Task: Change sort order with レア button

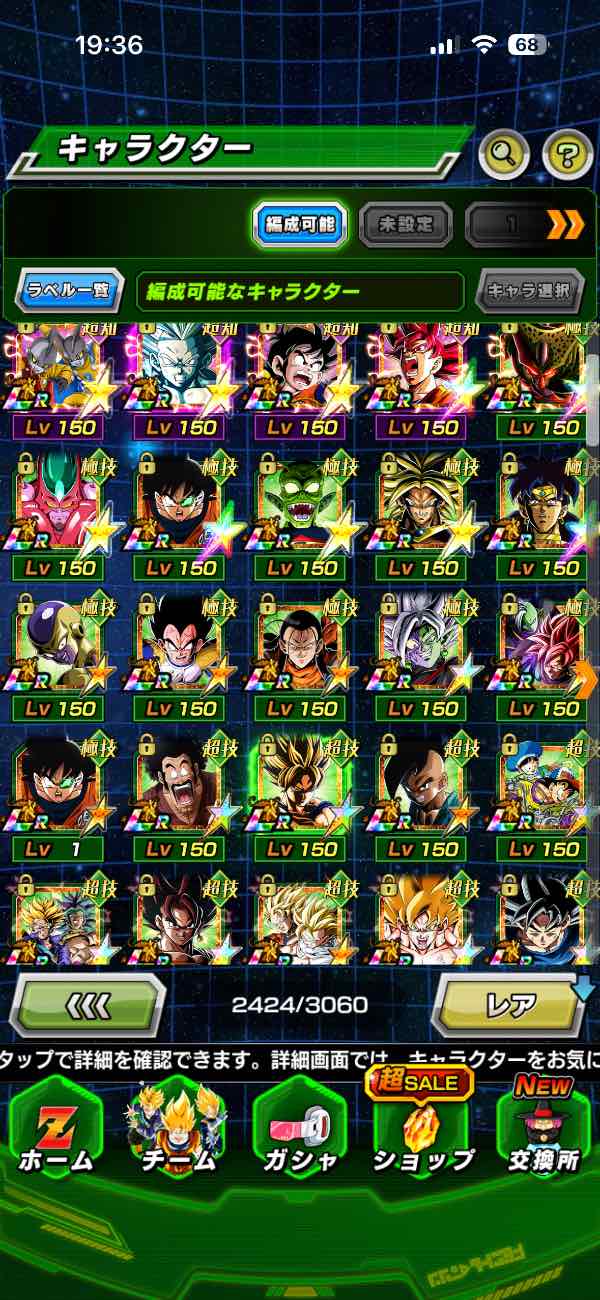Action: [x=510, y=1005]
